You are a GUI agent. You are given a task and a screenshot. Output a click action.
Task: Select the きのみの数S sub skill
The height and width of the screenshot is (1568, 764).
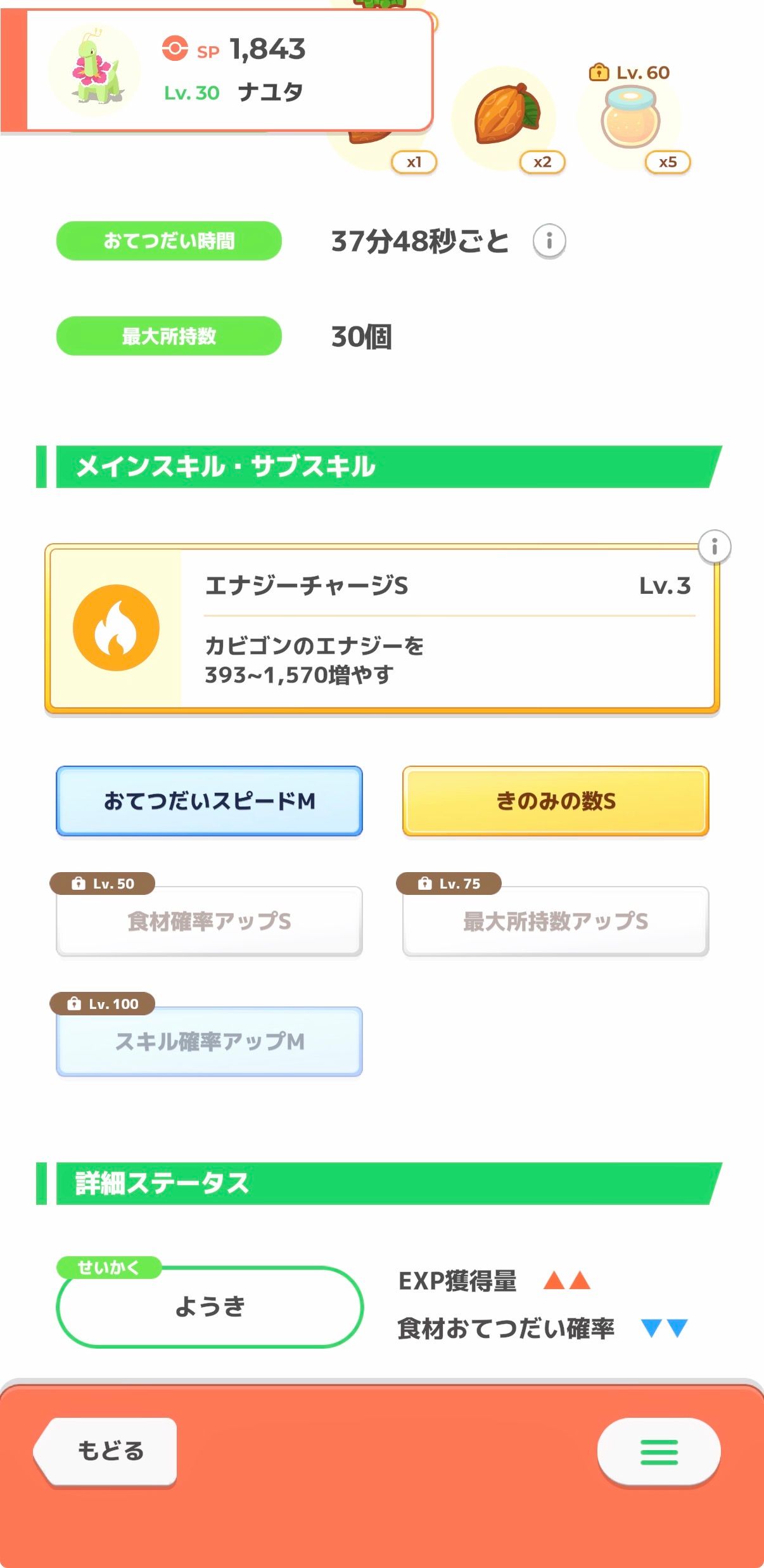pos(555,801)
